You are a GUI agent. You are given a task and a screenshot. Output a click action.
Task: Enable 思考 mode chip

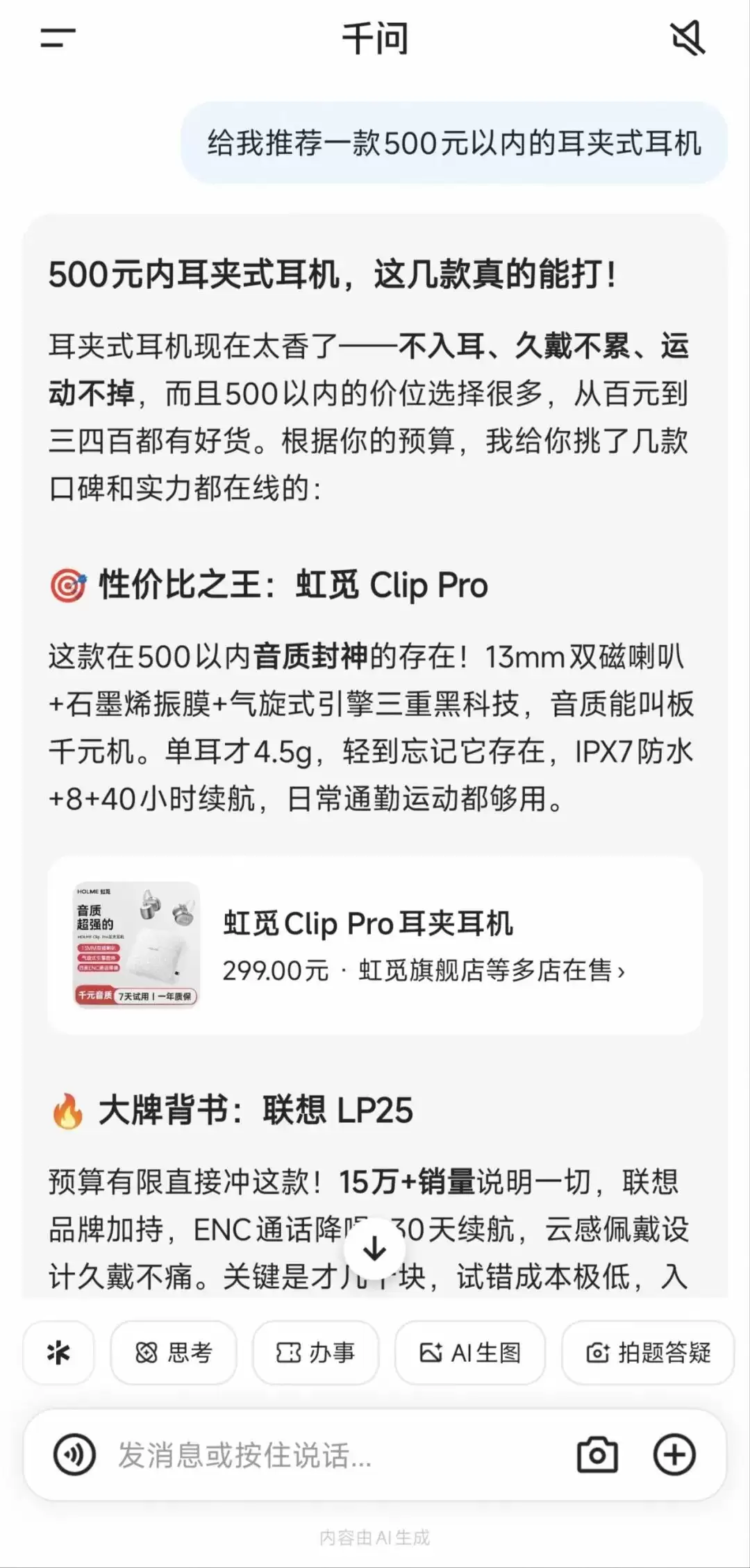pyautogui.click(x=174, y=1353)
